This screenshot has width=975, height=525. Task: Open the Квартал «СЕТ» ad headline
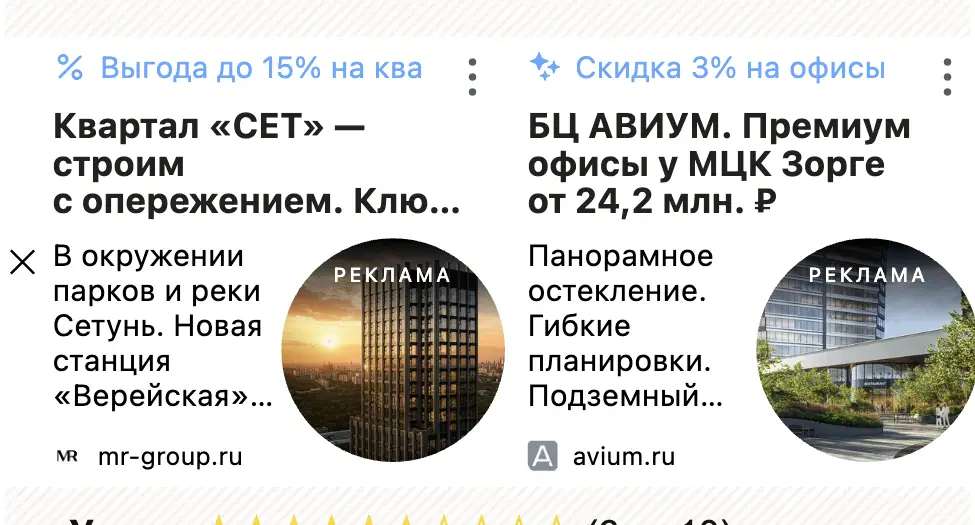[x=257, y=164]
